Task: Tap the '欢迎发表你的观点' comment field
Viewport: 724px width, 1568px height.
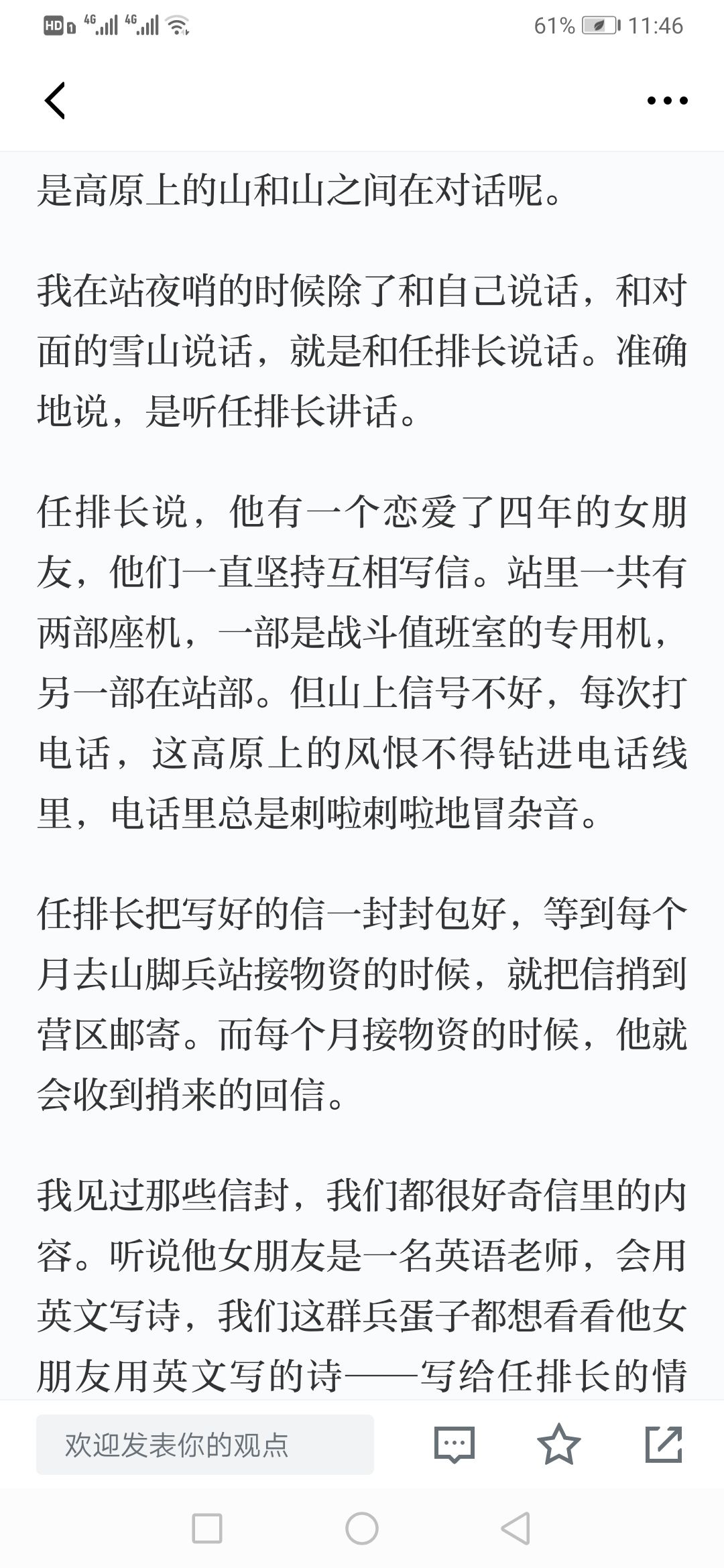Action: [205, 1445]
